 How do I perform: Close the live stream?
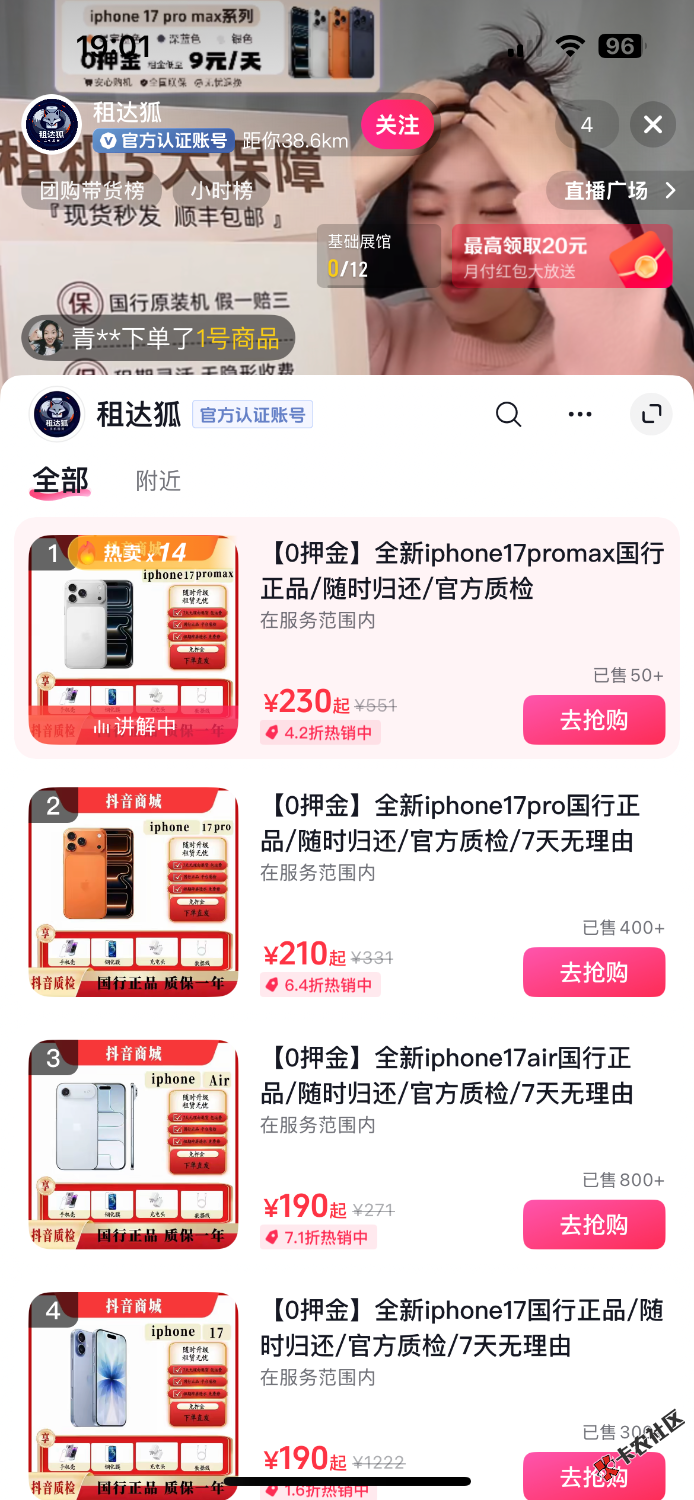tap(653, 125)
